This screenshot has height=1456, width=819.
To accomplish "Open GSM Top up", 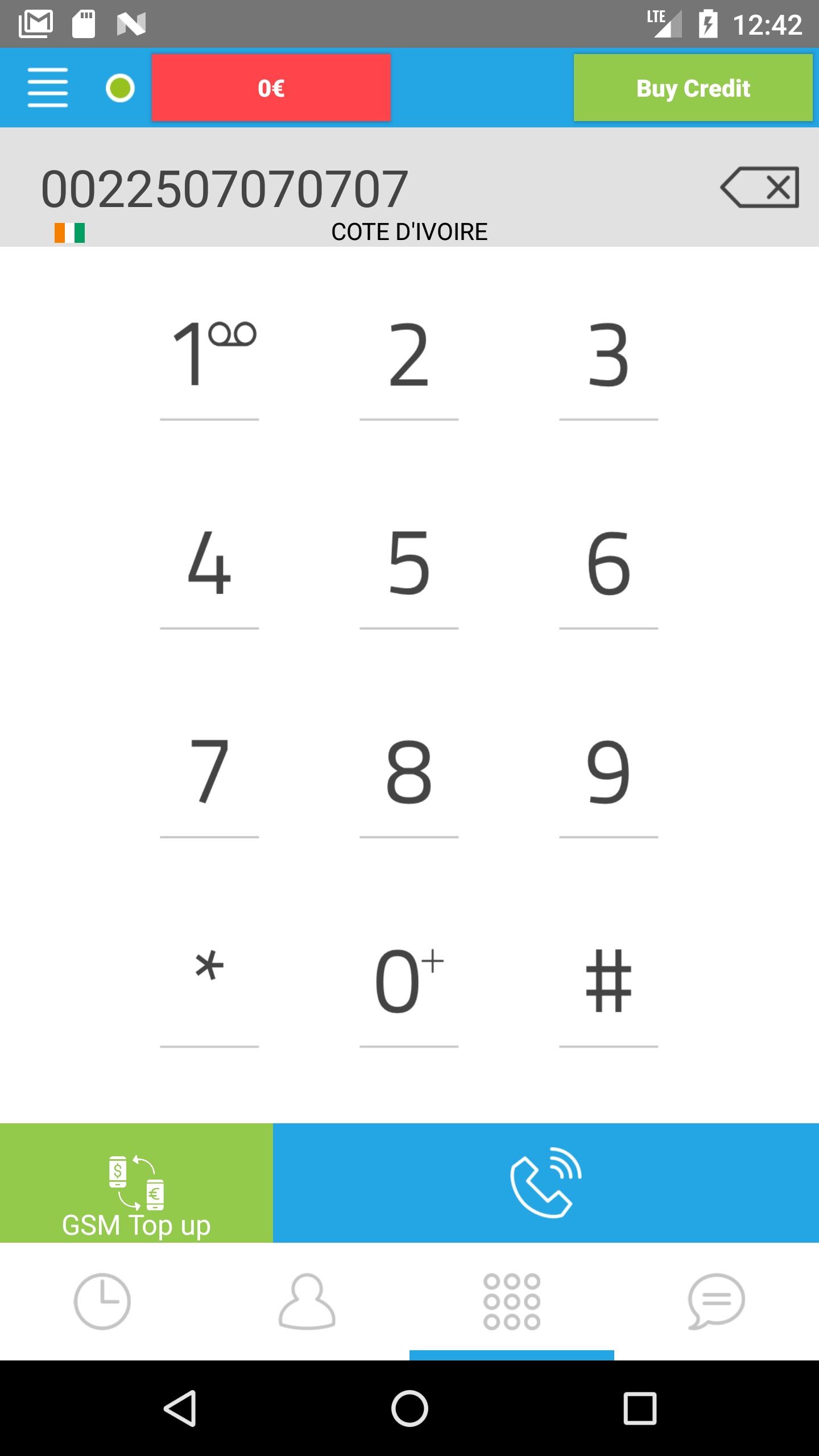I will click(x=136, y=1182).
